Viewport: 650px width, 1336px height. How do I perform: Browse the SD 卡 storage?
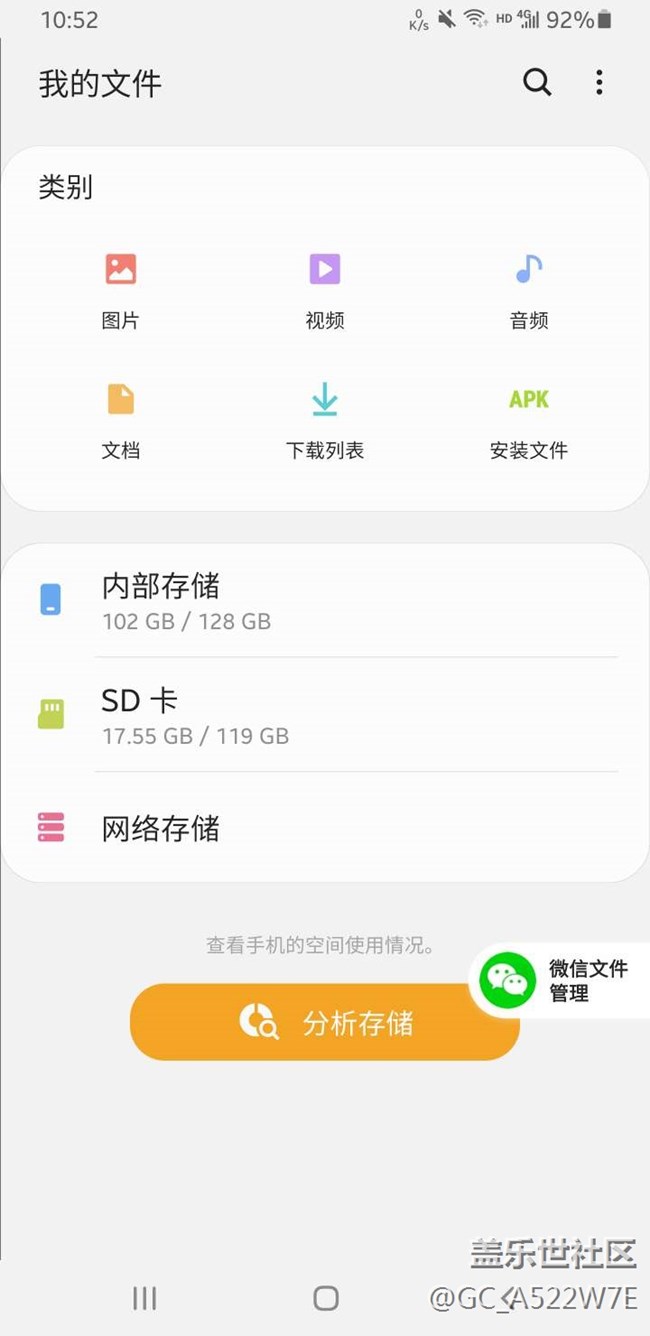tap(325, 714)
